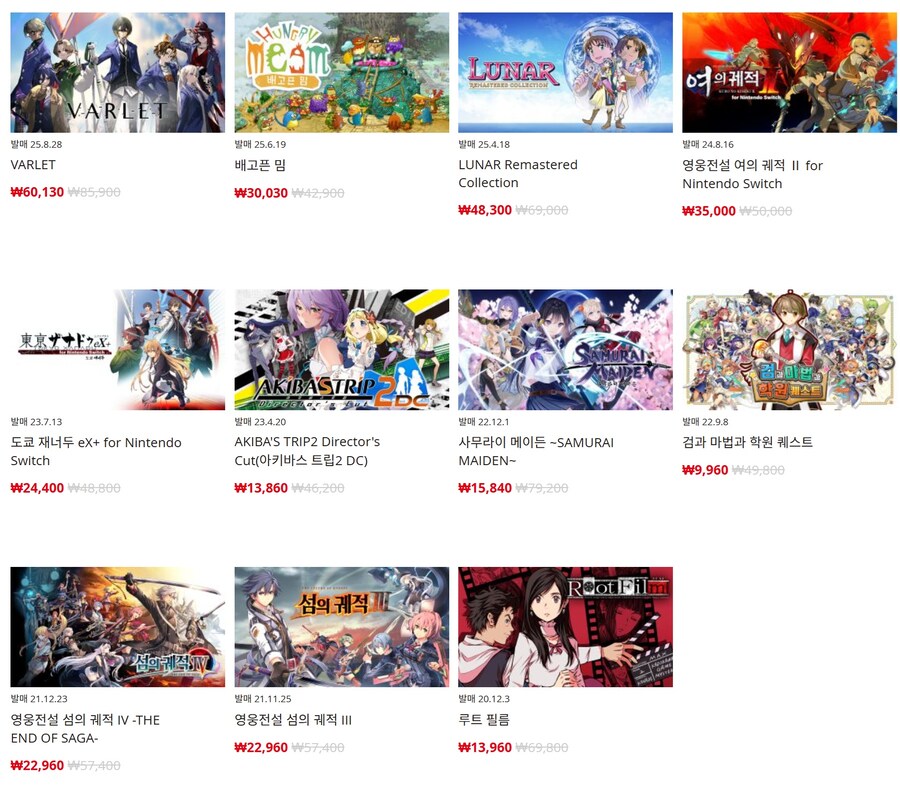Select the 영웅전설 섬의 궤적 III card
900x794 pixels.
click(x=341, y=627)
